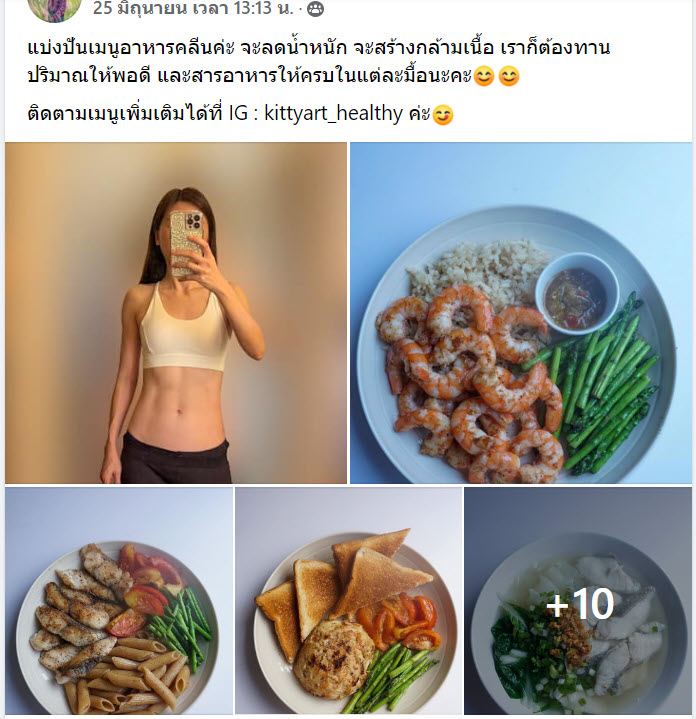Open the shrimp and asparagus plate photo
This screenshot has height=719, width=696.
pos(520,313)
